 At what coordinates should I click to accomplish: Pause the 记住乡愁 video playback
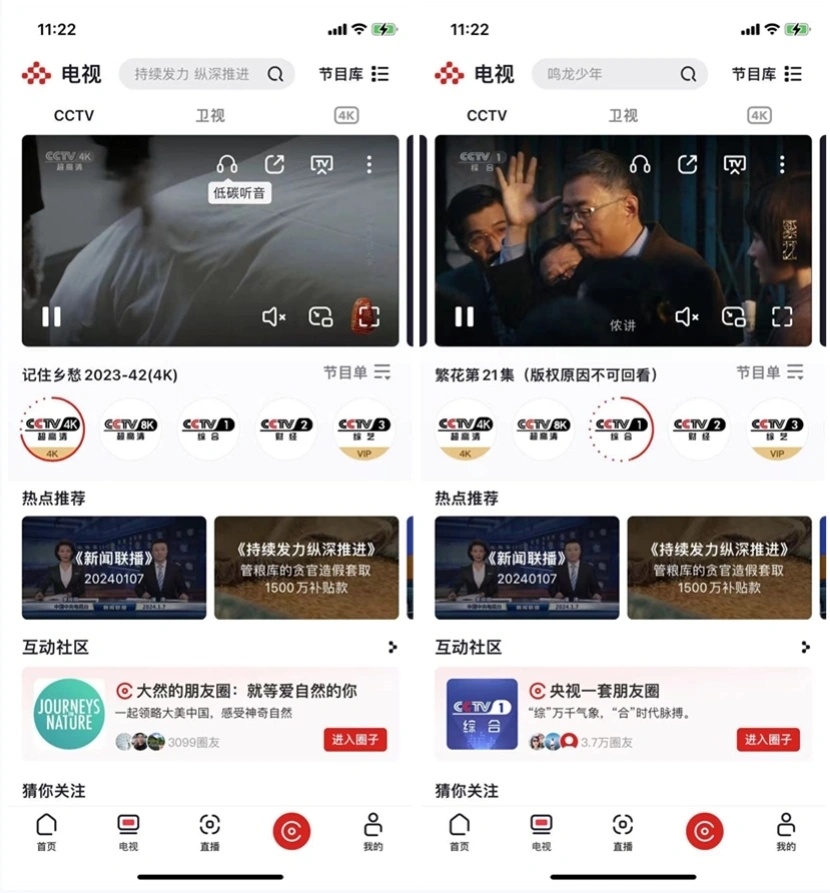[x=50, y=316]
